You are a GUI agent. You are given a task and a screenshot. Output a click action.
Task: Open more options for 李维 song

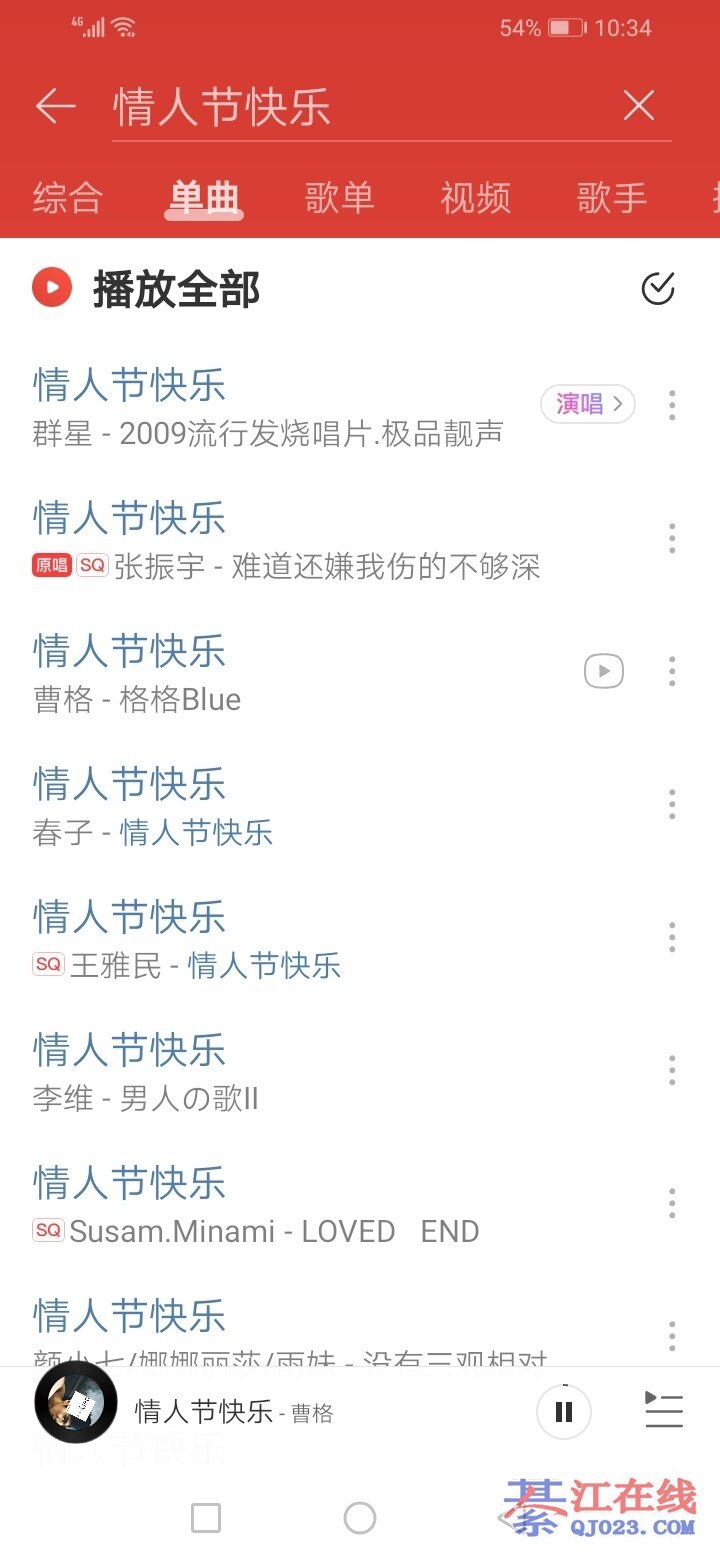coord(672,1070)
